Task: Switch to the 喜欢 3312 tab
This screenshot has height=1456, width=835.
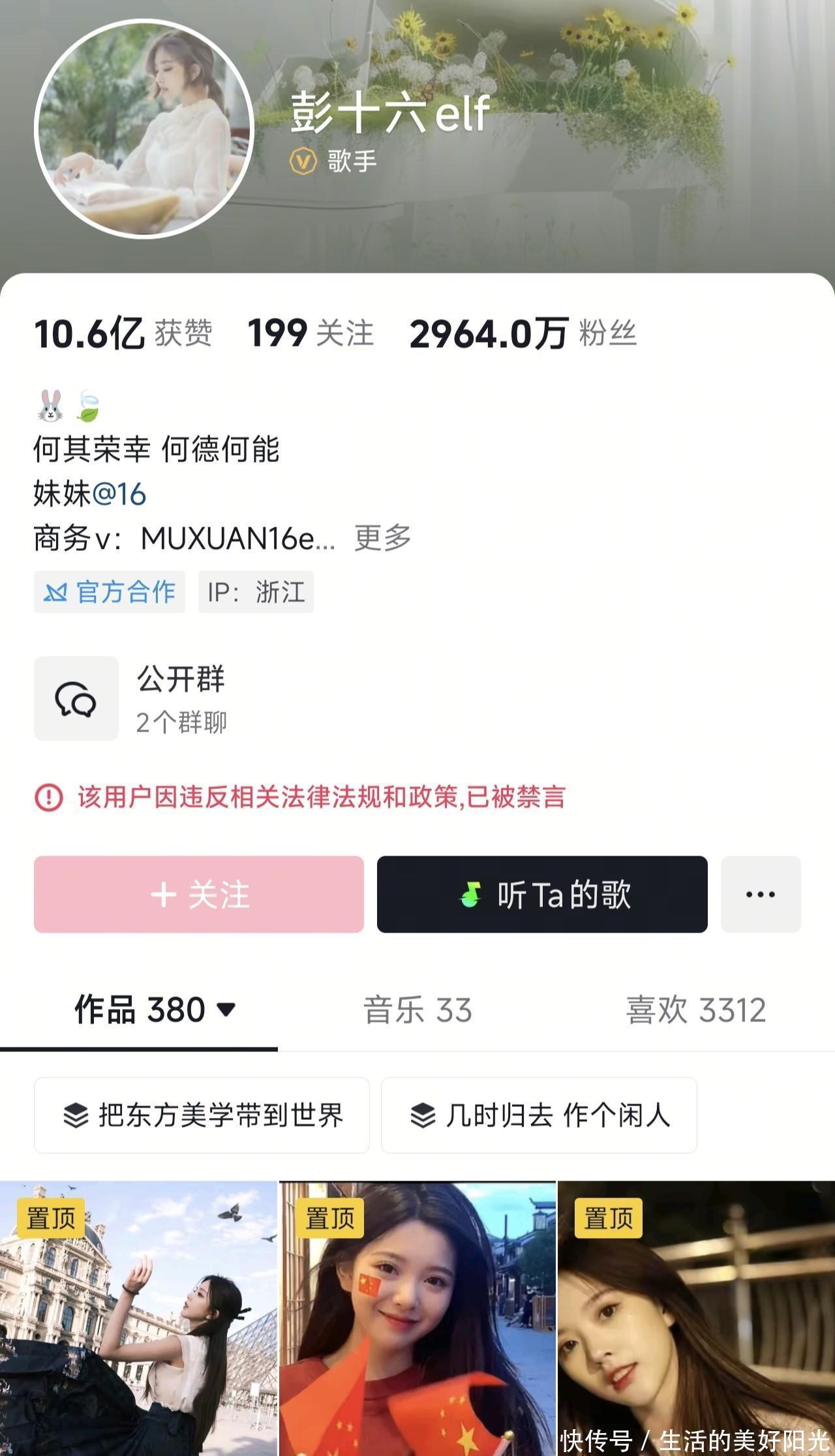Action: (695, 1010)
